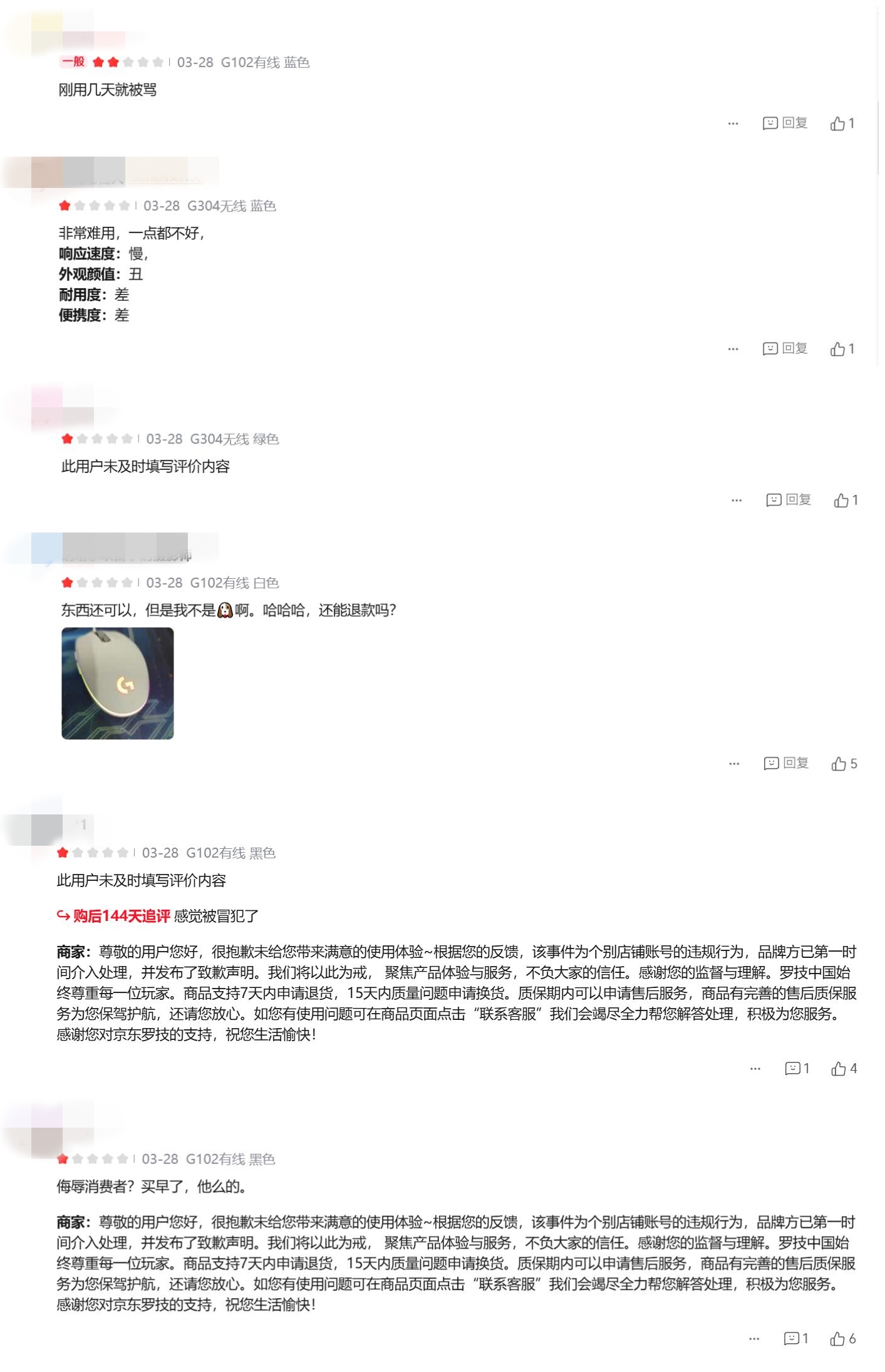Viewport: 885px width, 1372px height.
Task: Like the "感觉被冒犯了" review
Action: click(x=843, y=1068)
